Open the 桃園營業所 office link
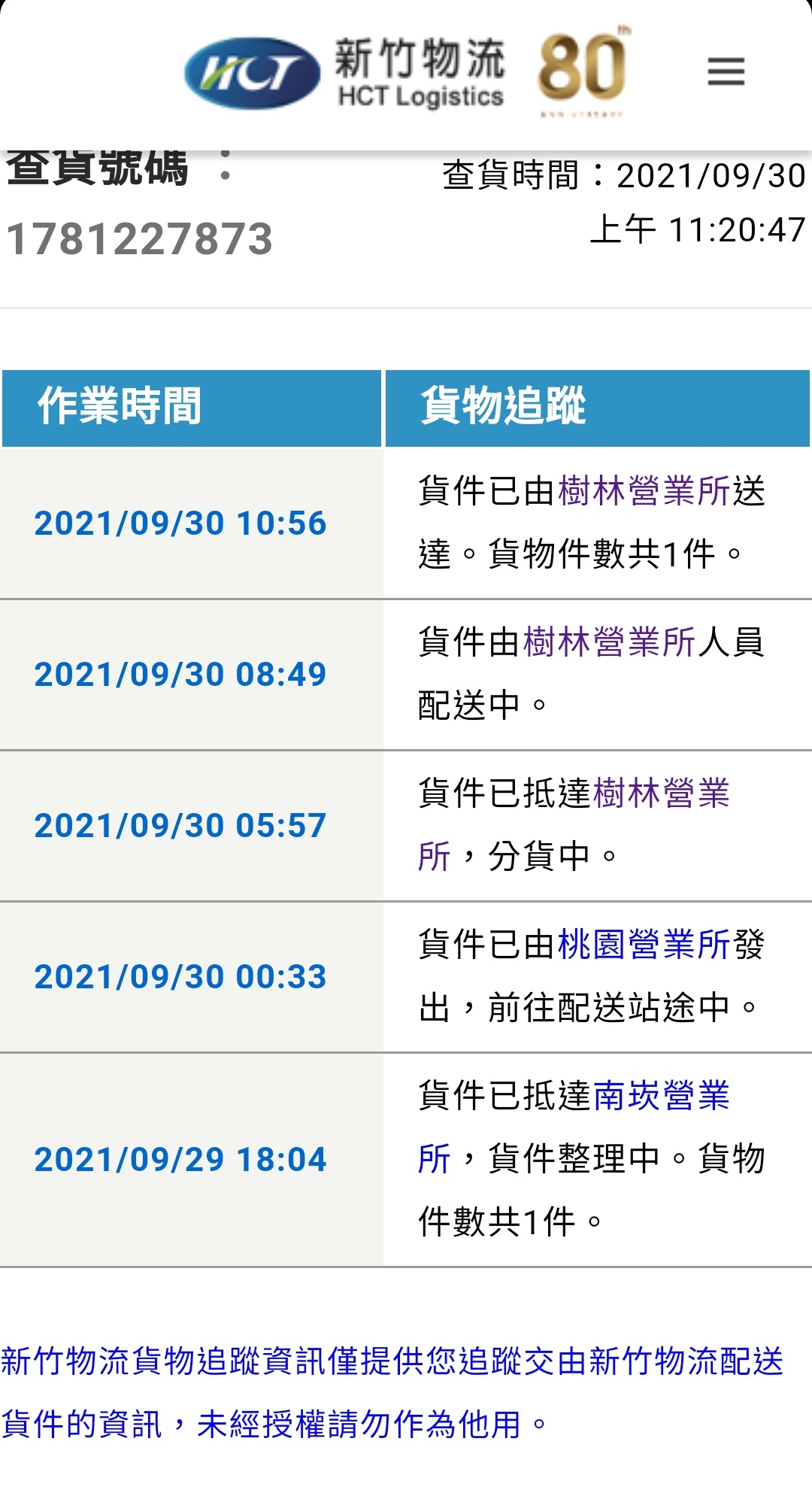Image resolution: width=812 pixels, height=1499 pixels. click(644, 945)
